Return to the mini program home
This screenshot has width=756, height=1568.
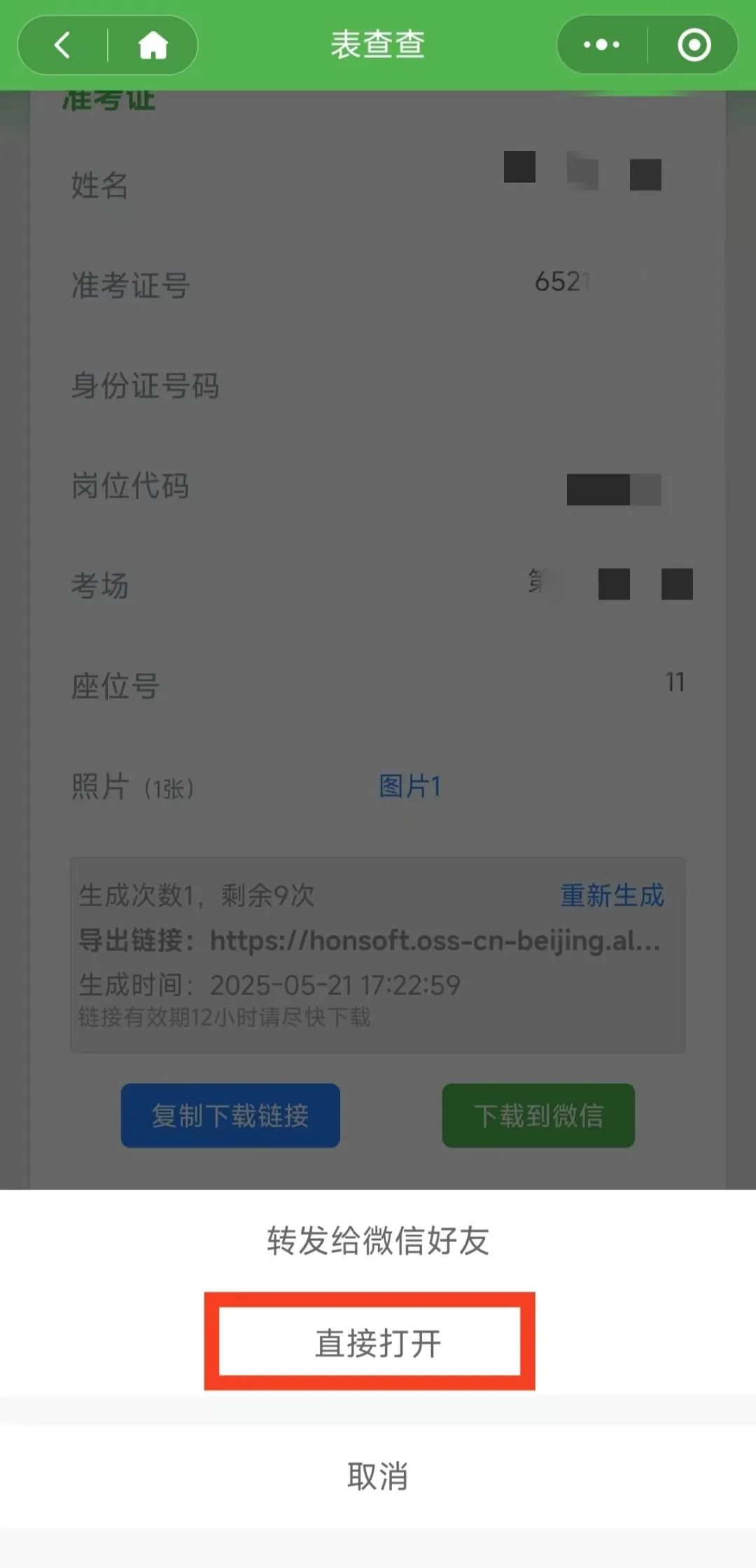click(153, 45)
